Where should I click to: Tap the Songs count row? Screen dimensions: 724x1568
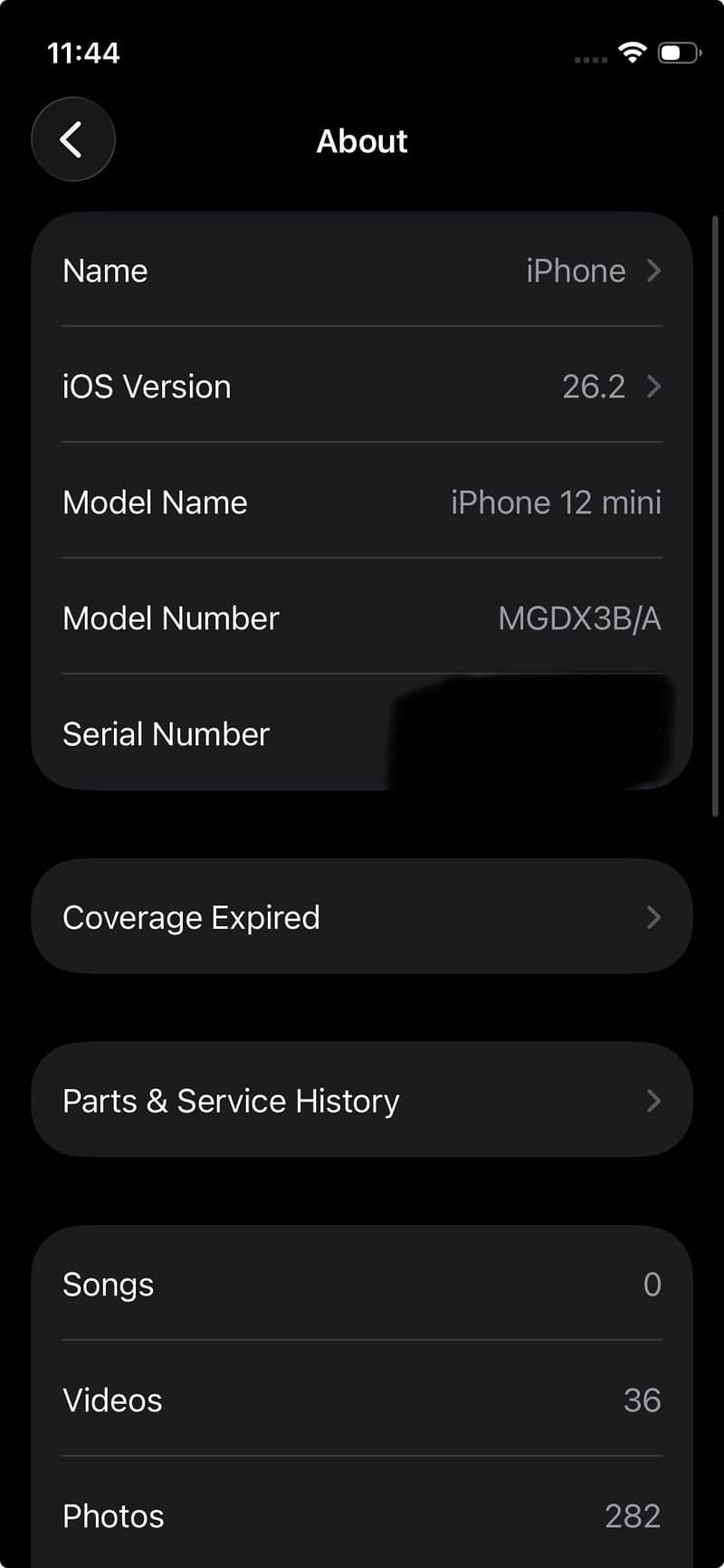[362, 1284]
